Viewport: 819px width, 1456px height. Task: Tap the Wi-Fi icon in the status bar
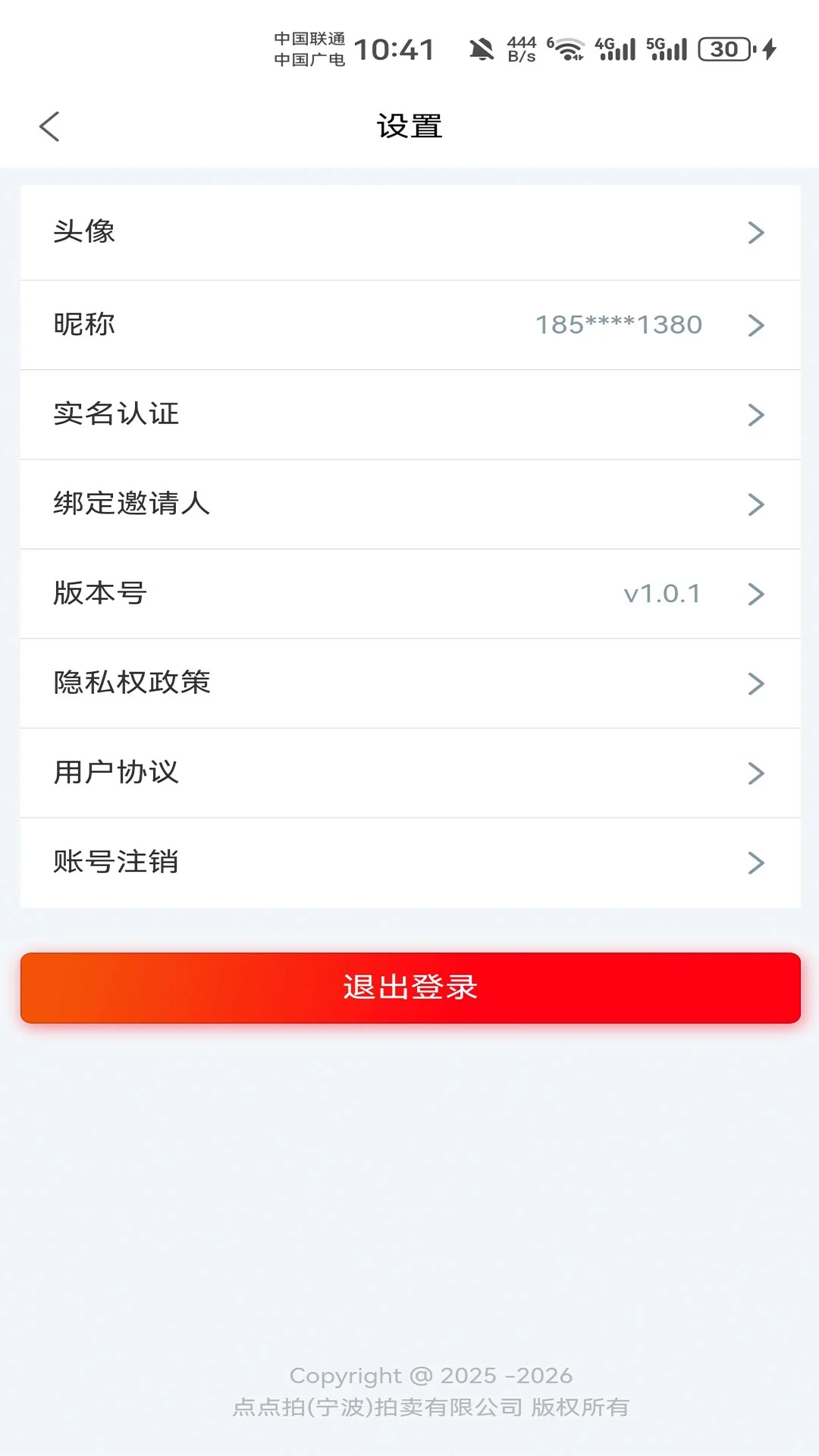click(x=567, y=49)
